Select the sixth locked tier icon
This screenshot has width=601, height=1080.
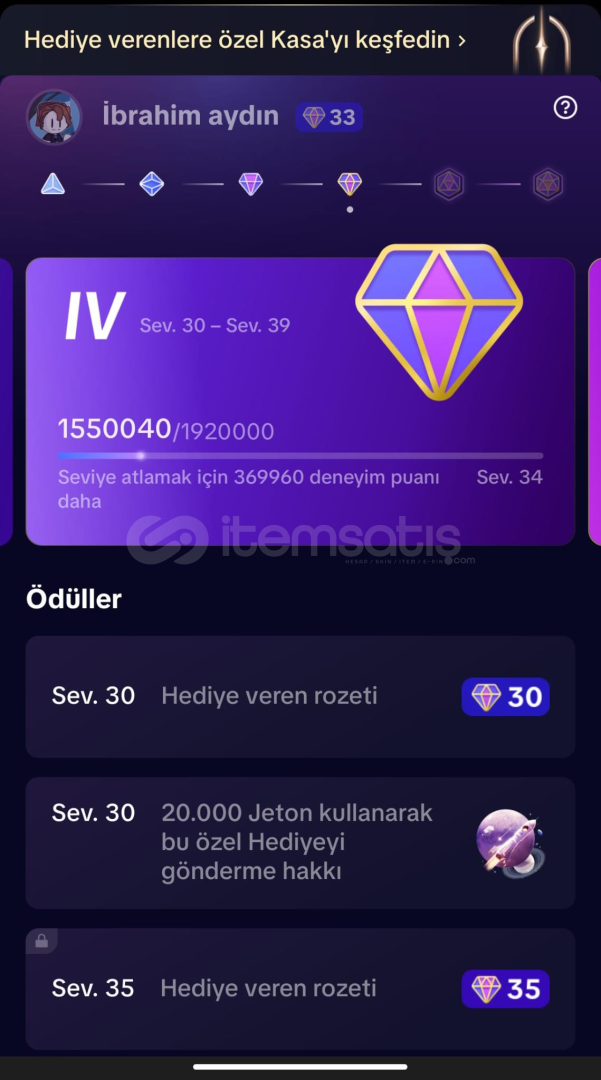pos(549,184)
